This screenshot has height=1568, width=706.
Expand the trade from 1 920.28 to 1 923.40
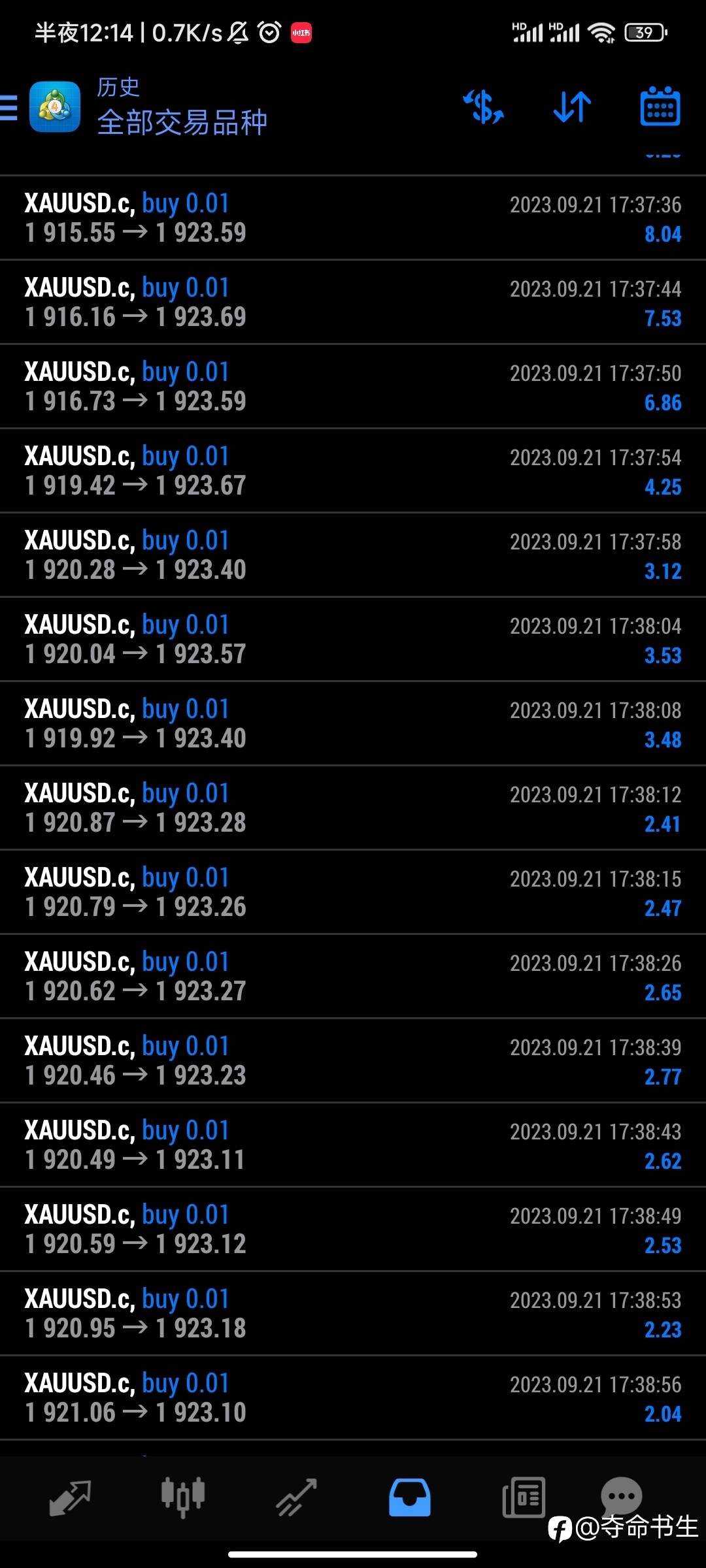[353, 555]
